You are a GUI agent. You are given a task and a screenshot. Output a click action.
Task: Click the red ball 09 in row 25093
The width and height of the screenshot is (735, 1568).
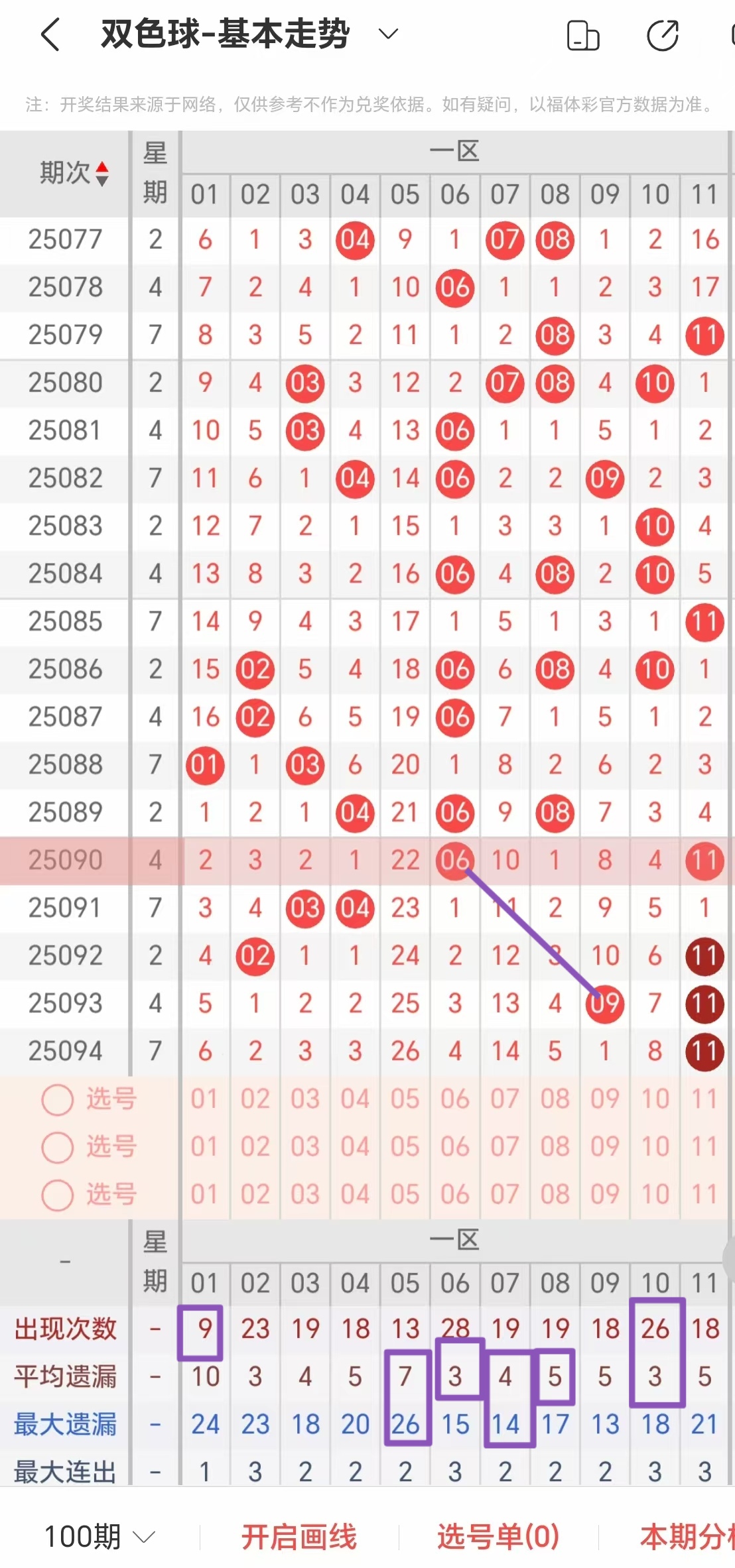click(604, 1003)
